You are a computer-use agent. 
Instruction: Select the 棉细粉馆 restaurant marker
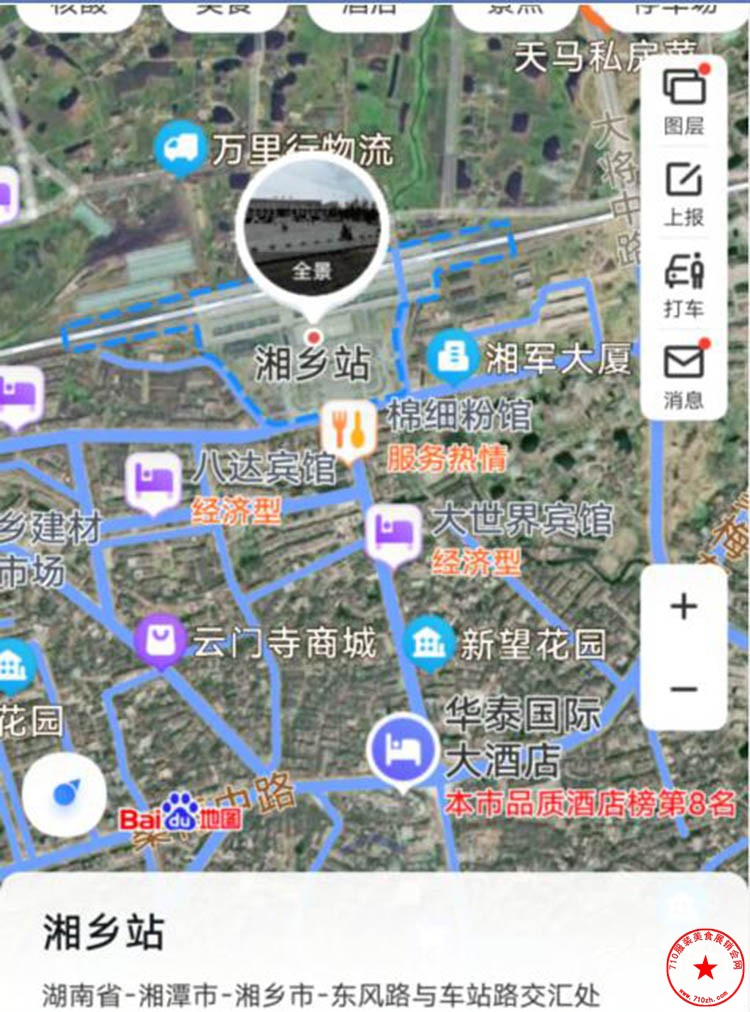(x=347, y=430)
